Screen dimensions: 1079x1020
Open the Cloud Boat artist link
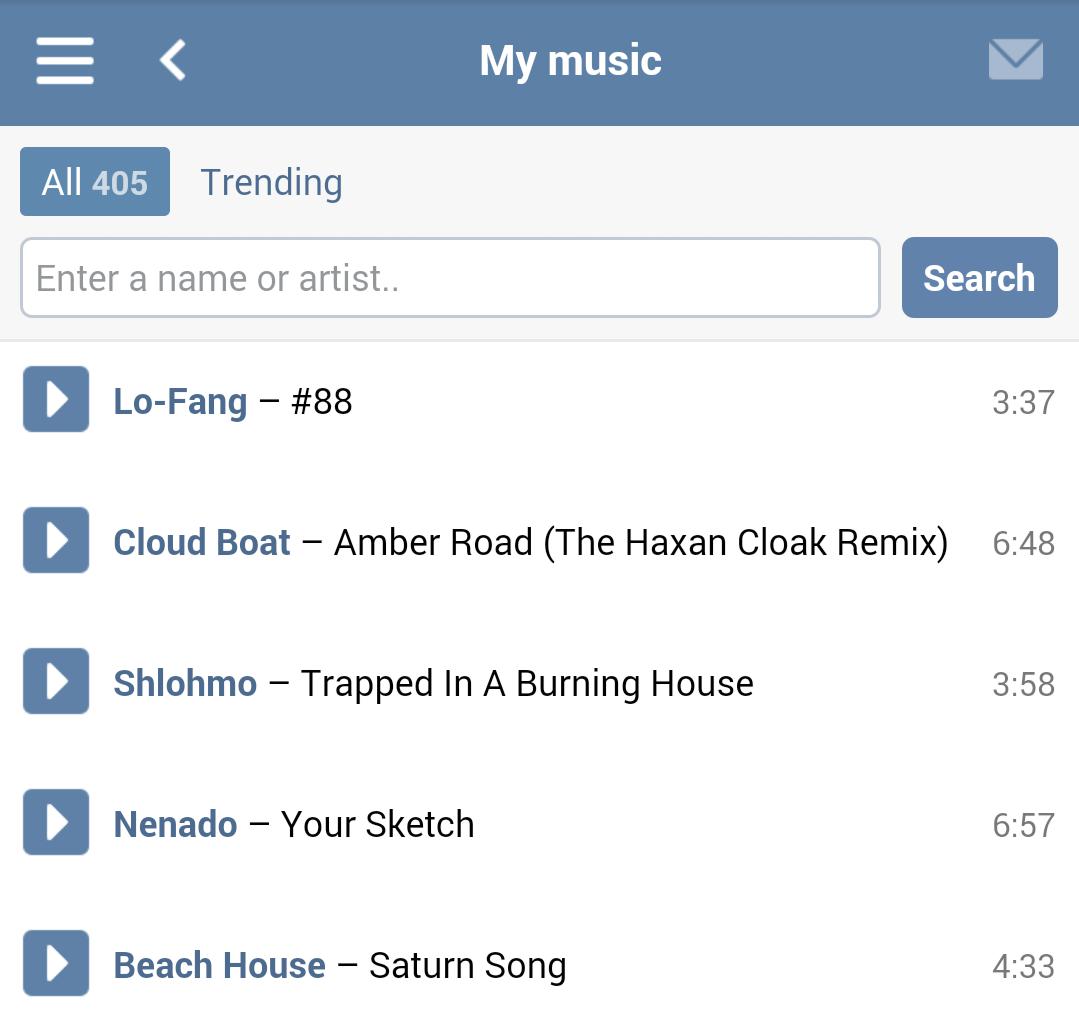pos(202,543)
